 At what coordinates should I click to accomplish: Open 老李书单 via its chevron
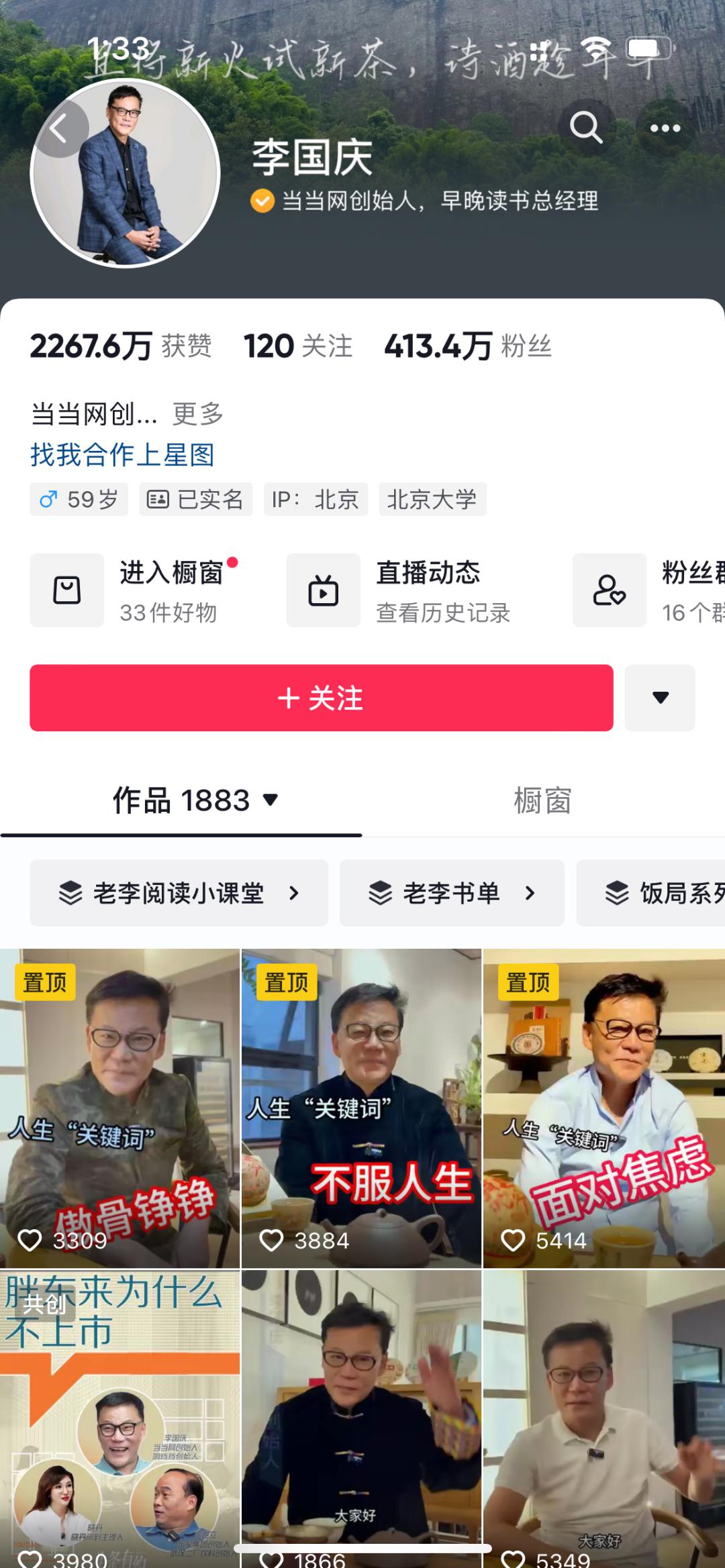530,893
